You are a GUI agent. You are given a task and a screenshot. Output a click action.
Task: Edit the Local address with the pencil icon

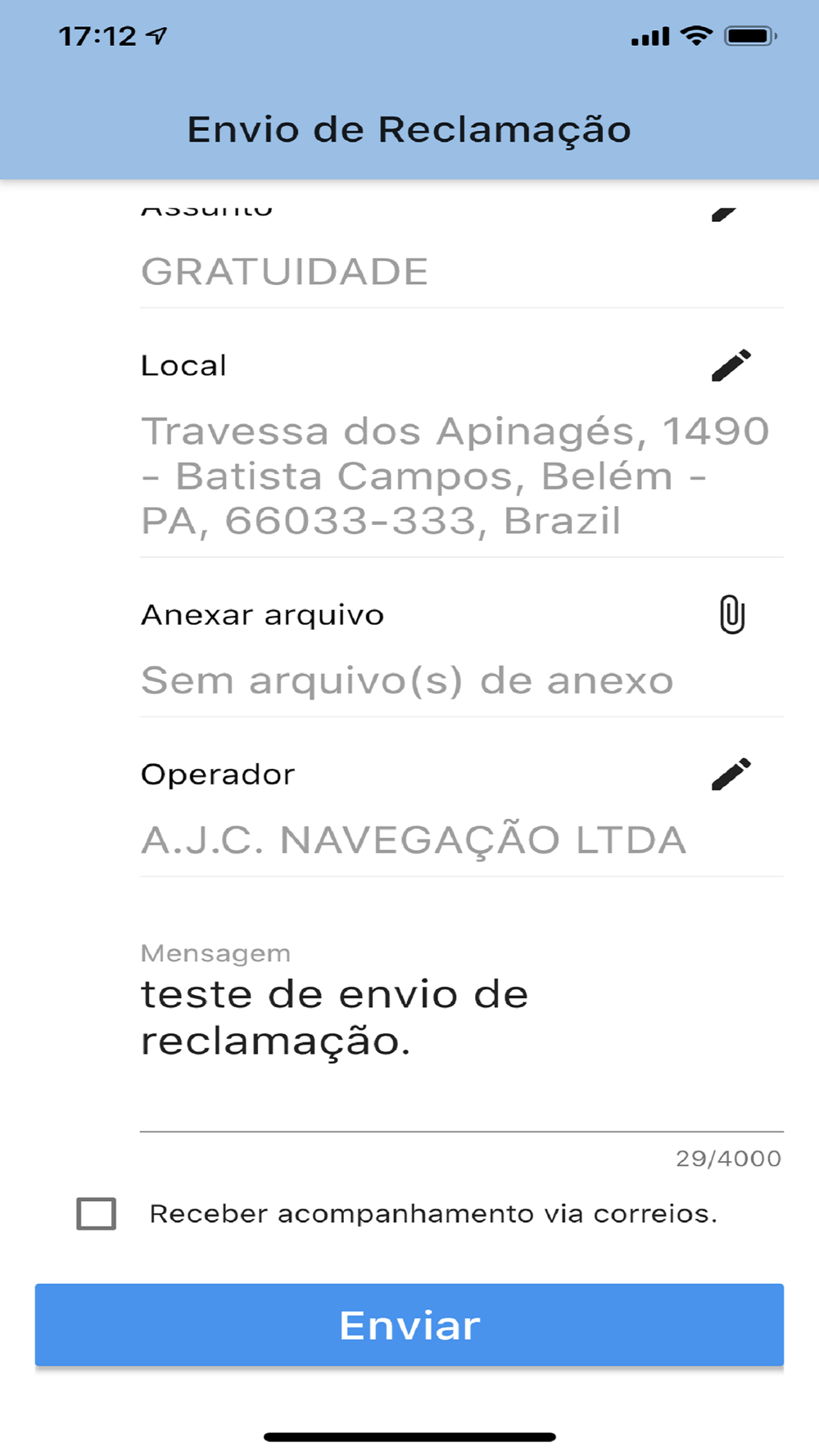[x=731, y=365]
